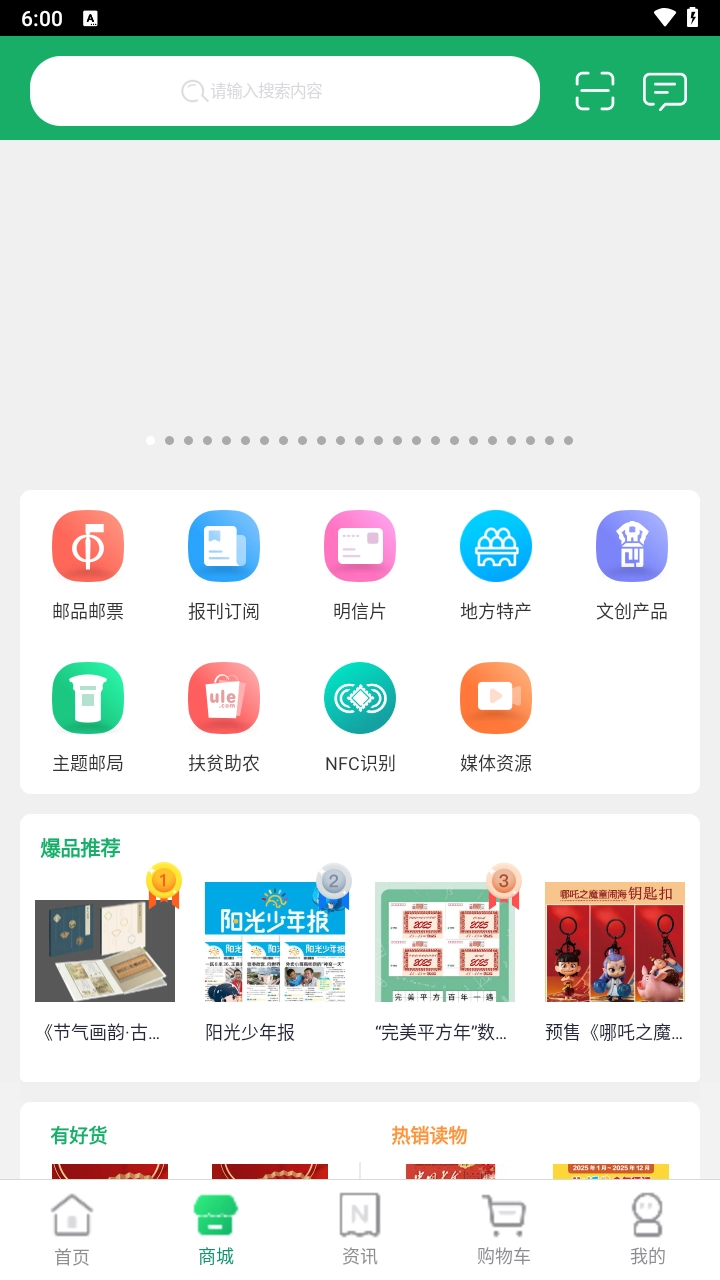Select the first carousel indicator dot
The width and height of the screenshot is (720, 1280).
(x=150, y=440)
